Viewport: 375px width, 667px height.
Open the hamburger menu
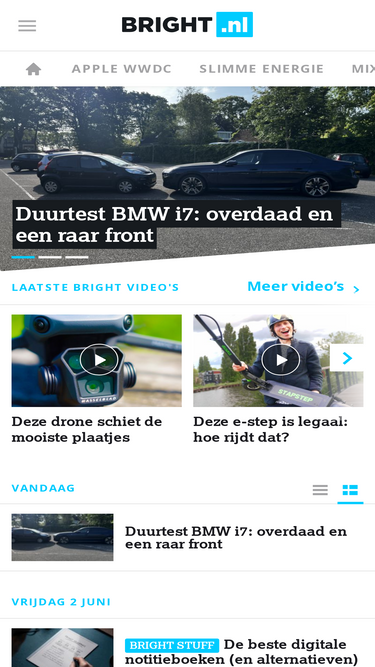(27, 26)
